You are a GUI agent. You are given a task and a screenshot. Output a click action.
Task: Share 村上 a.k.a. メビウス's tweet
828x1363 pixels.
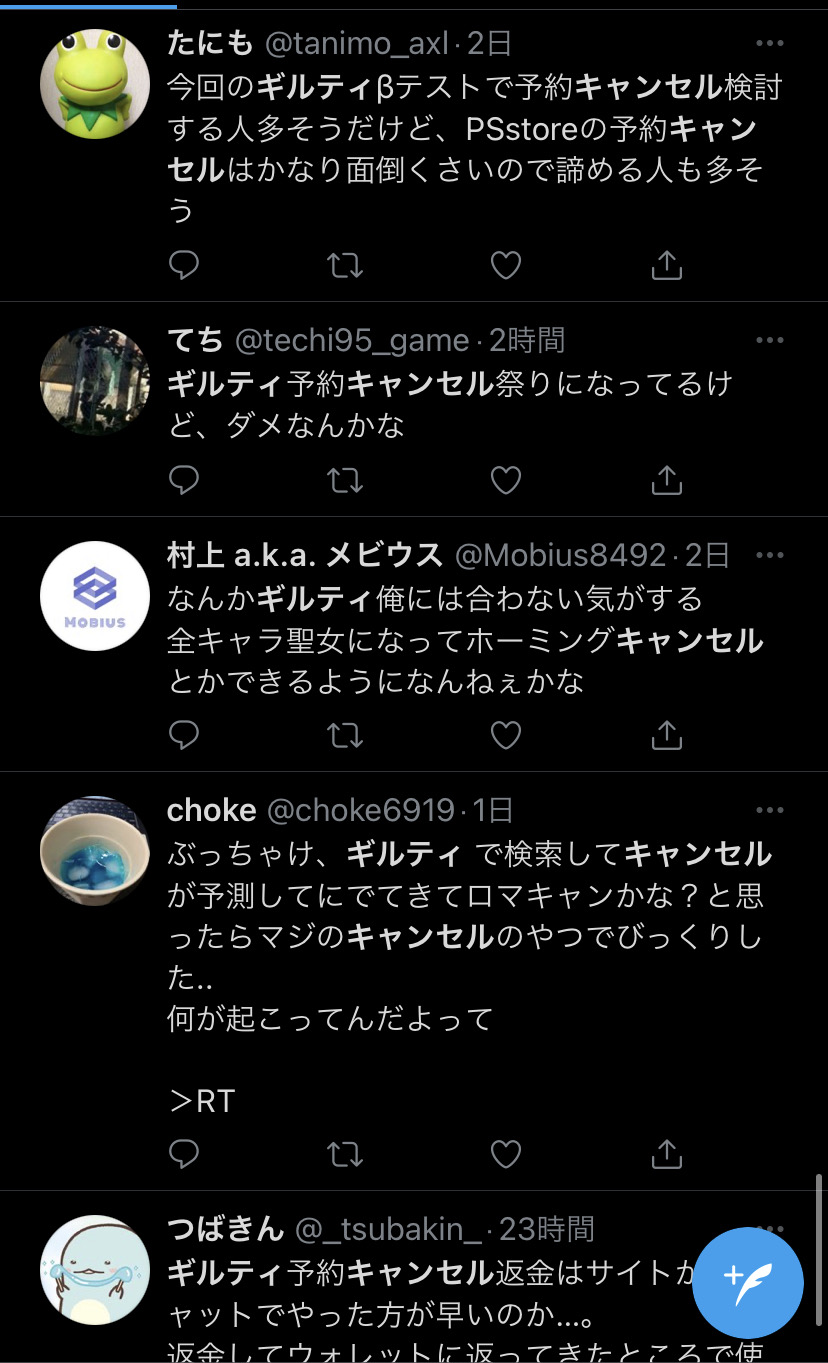[x=666, y=735]
